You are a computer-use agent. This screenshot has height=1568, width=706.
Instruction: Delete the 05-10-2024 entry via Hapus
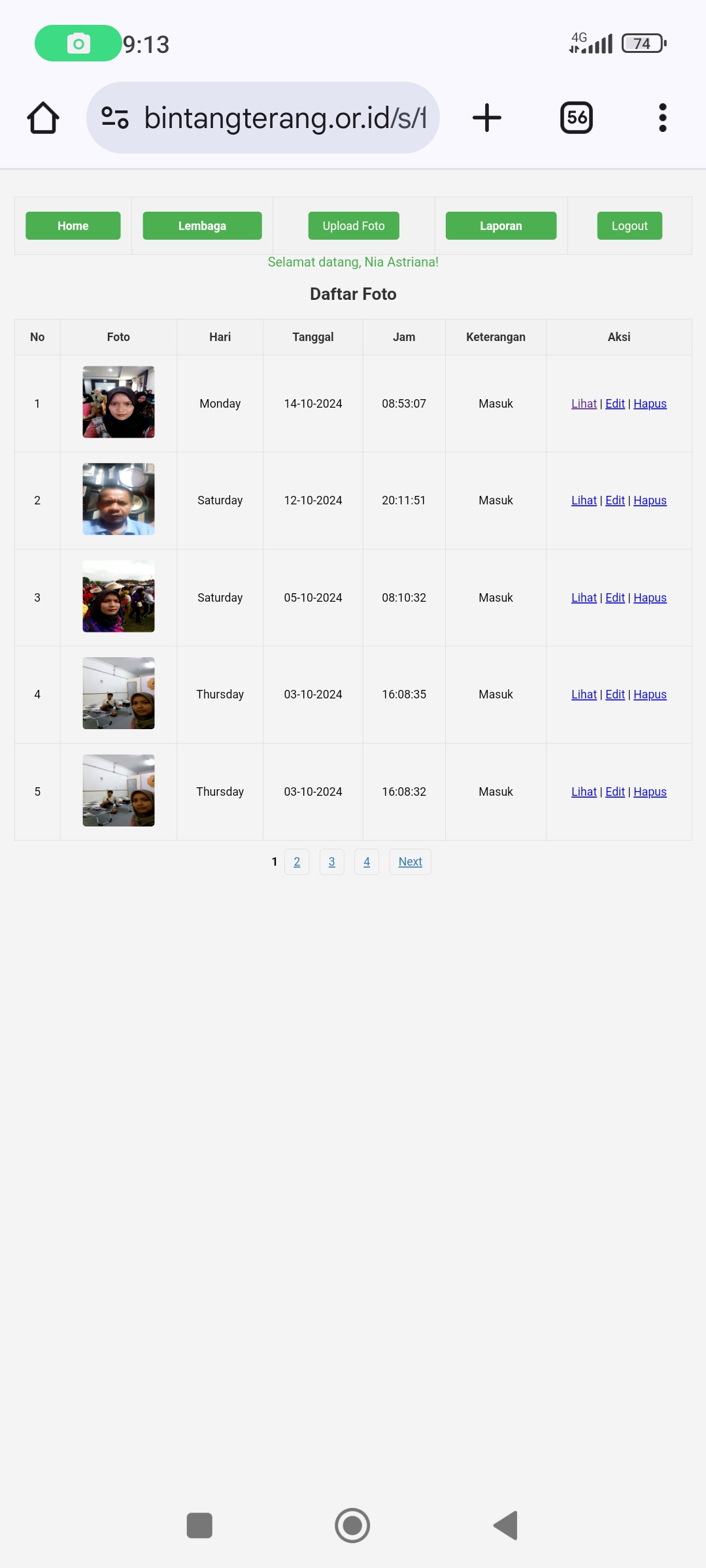650,598
